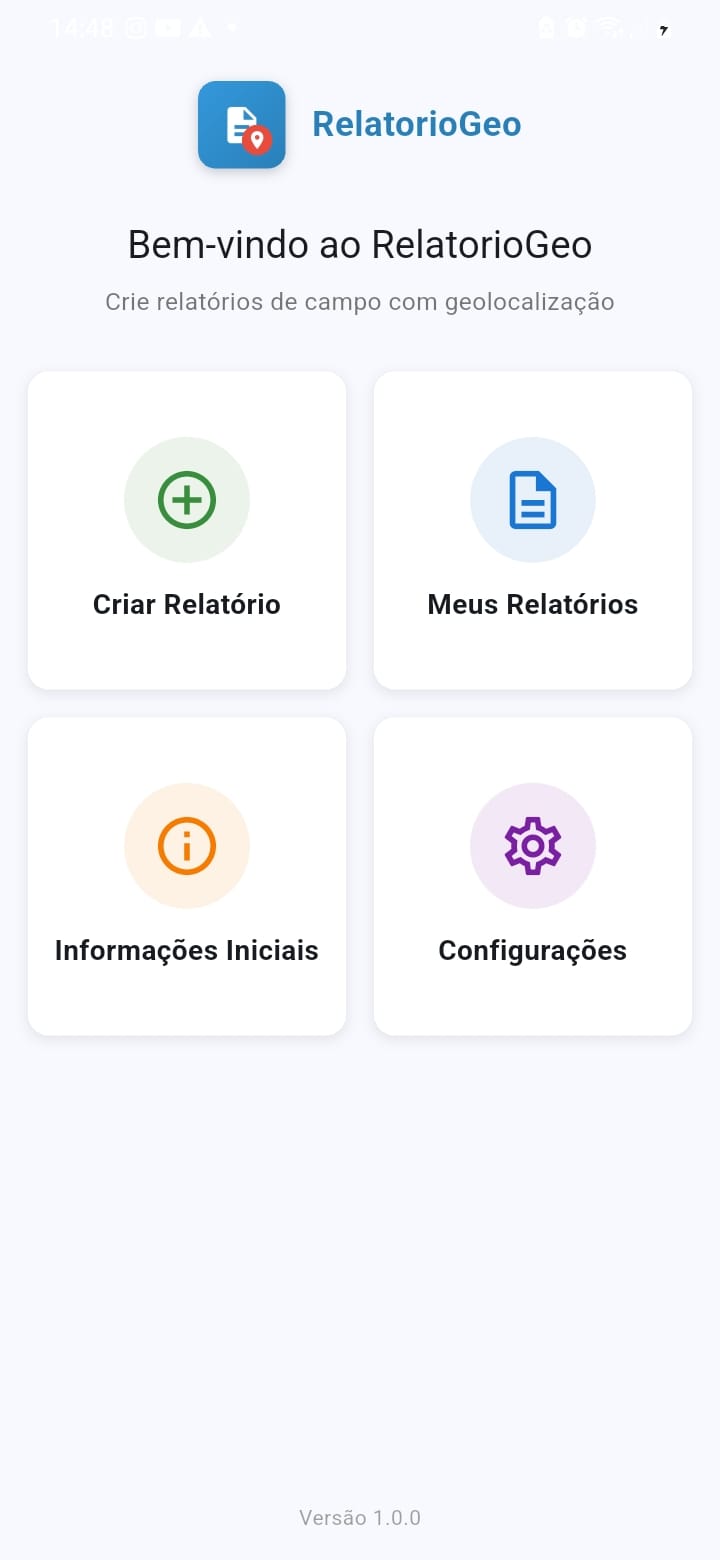Tap the battery indicator in the status bar
The height and width of the screenshot is (1560, 720).
662,29
